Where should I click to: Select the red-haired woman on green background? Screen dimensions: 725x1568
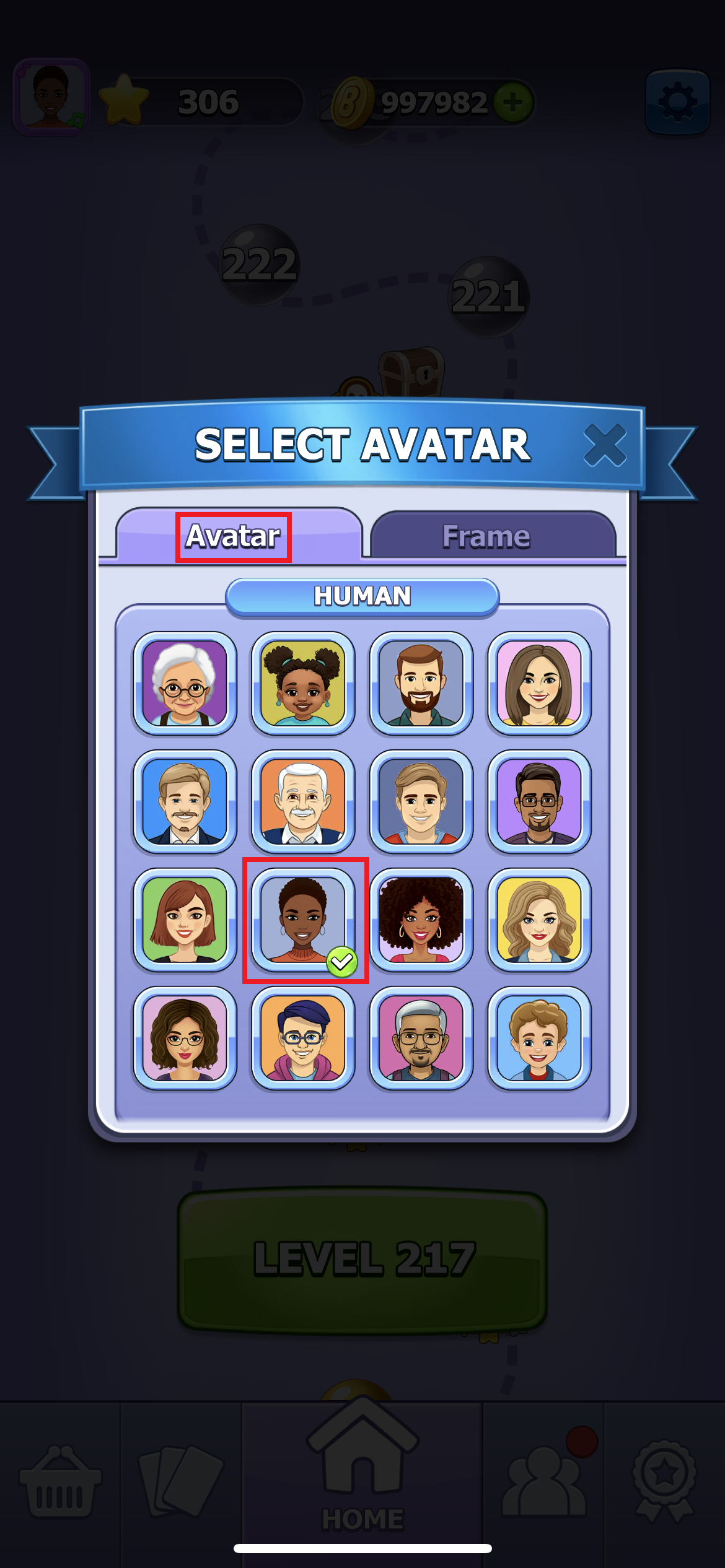point(185,920)
